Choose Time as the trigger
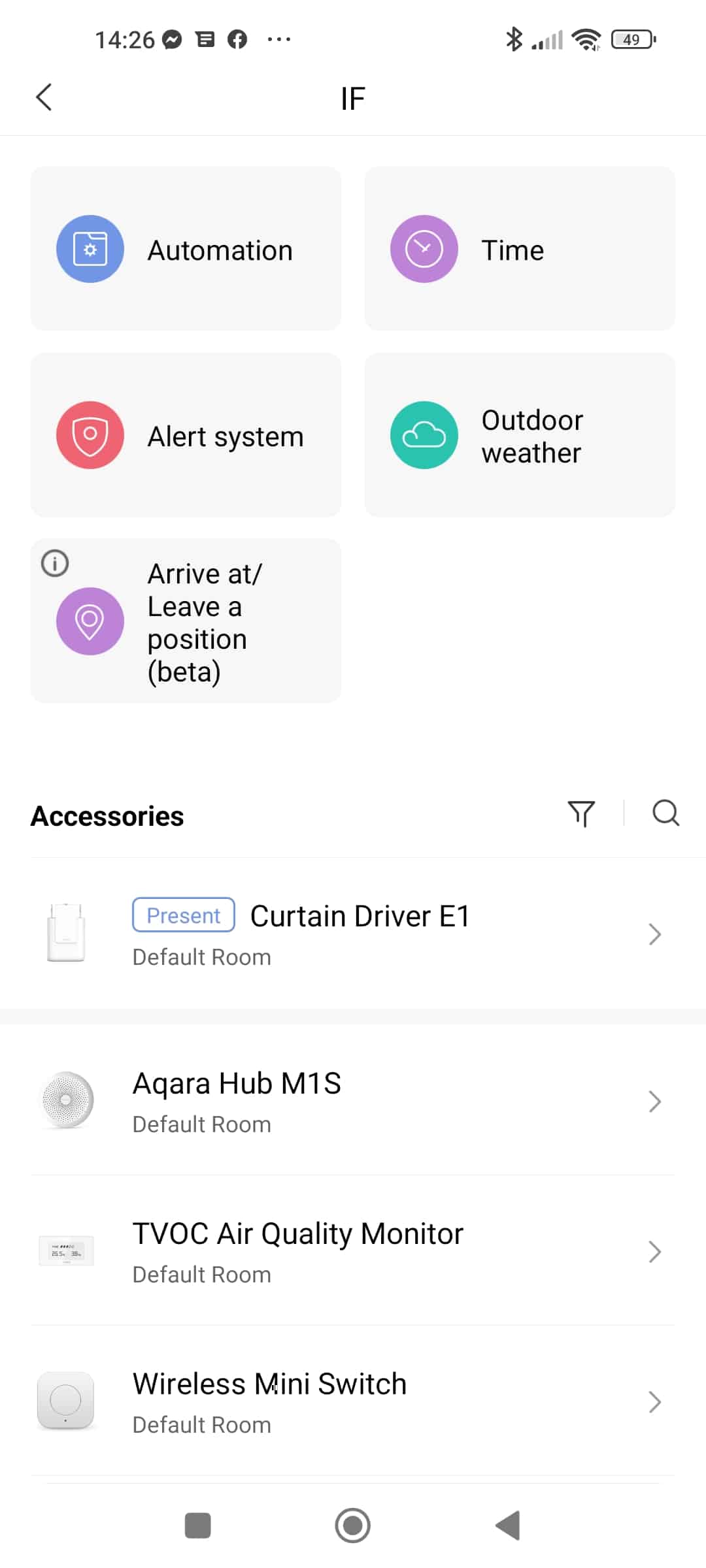The width and height of the screenshot is (706, 1568). [520, 249]
